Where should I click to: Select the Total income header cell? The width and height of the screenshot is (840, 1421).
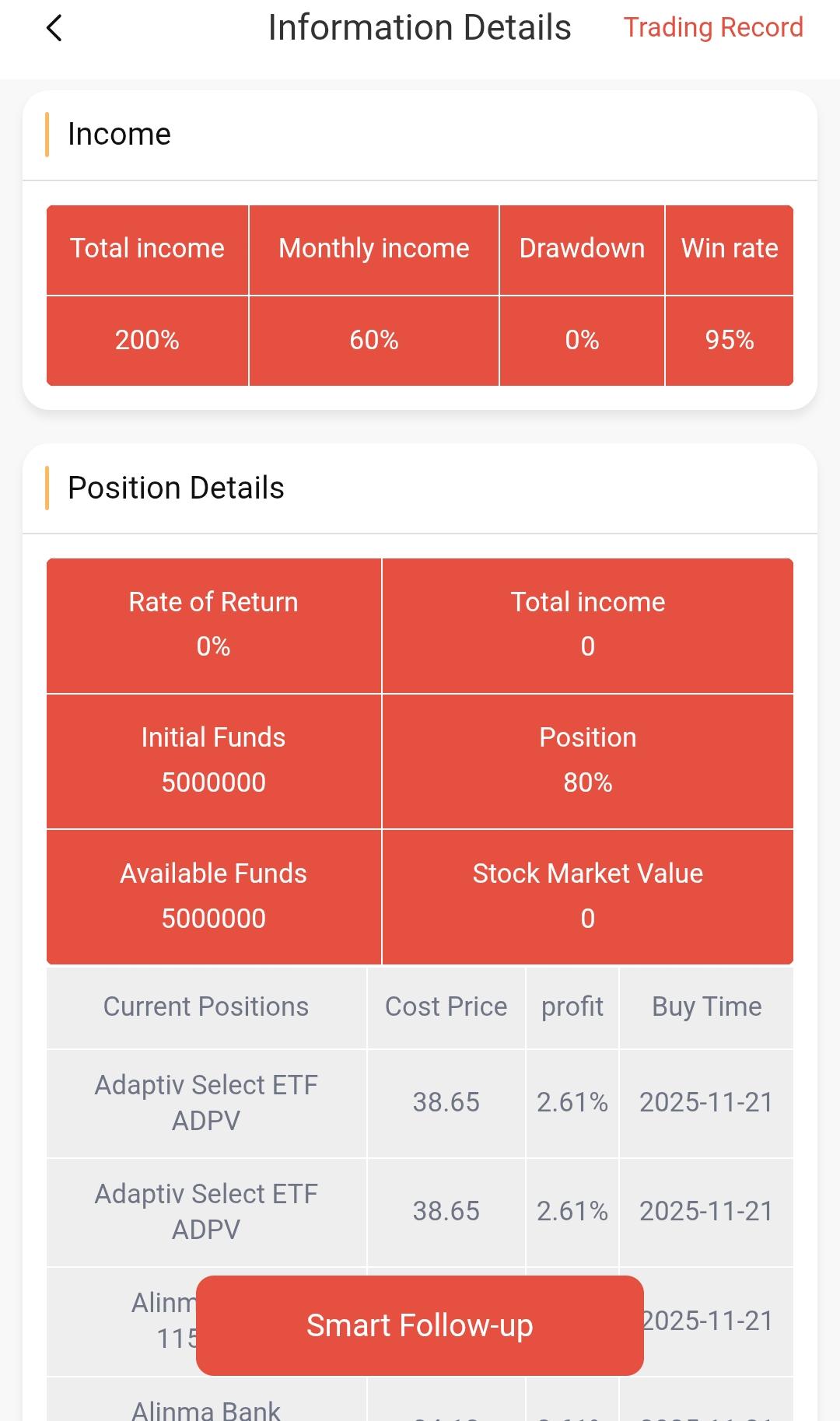pos(147,248)
